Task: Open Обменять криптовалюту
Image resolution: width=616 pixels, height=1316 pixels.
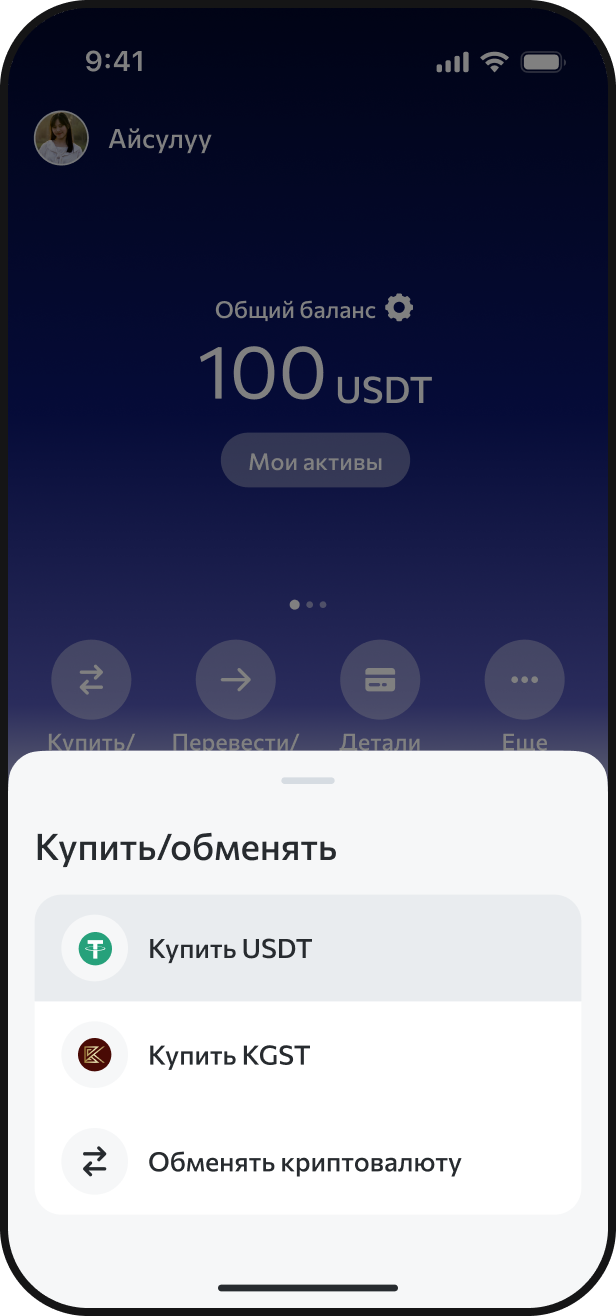Action: coord(307,1162)
